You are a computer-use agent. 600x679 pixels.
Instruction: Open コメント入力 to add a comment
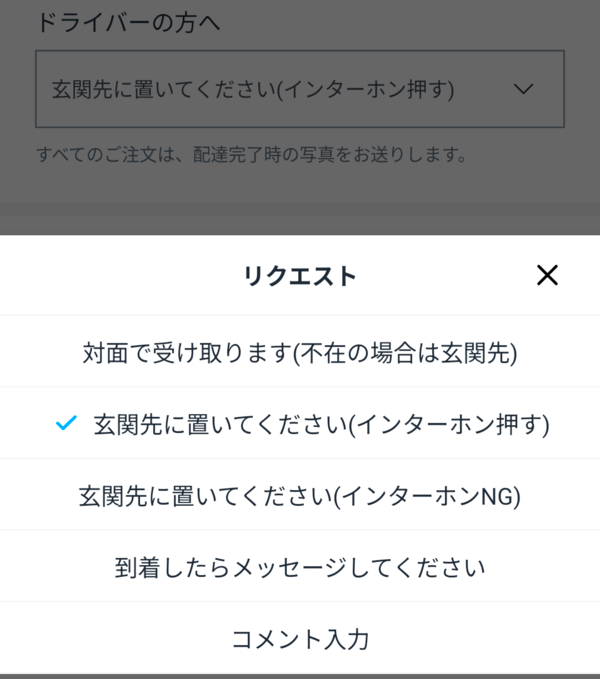tap(300, 639)
